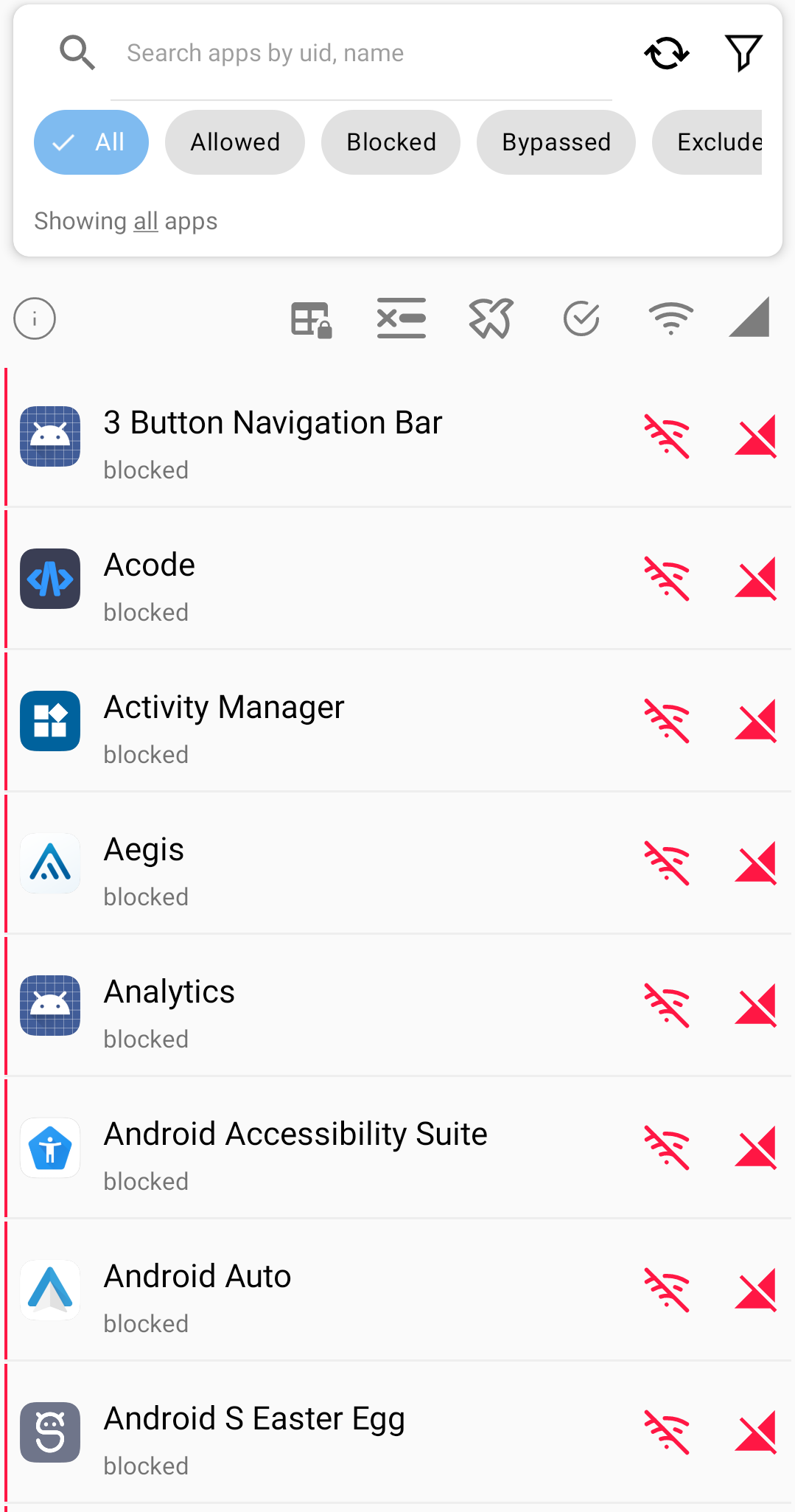Open the info icon above the list
This screenshot has width=795, height=1512.
point(35,318)
